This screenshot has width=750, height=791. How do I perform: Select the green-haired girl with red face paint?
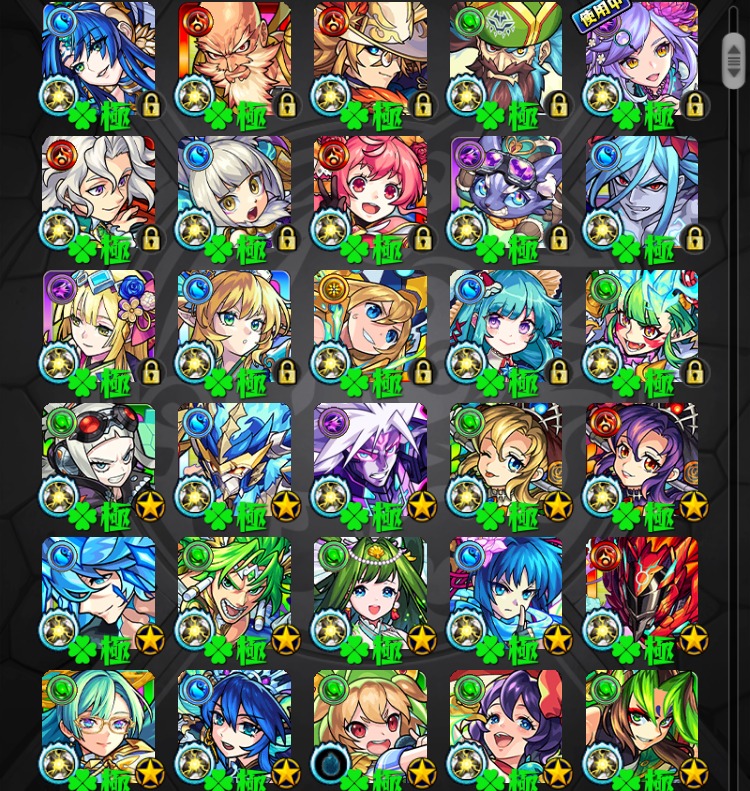pos(641,326)
